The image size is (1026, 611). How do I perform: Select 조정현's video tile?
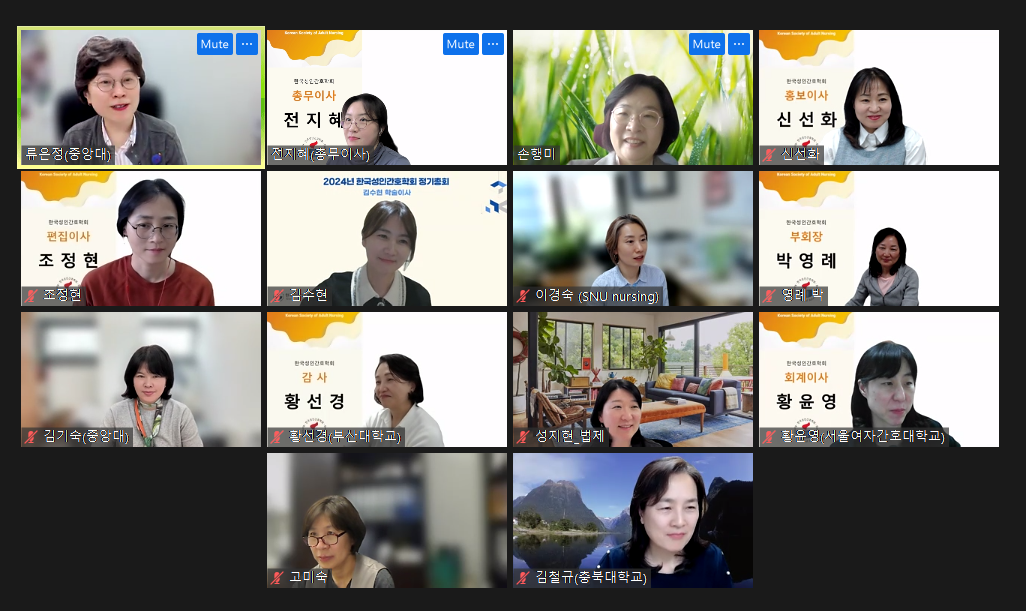pyautogui.click(x=140, y=238)
